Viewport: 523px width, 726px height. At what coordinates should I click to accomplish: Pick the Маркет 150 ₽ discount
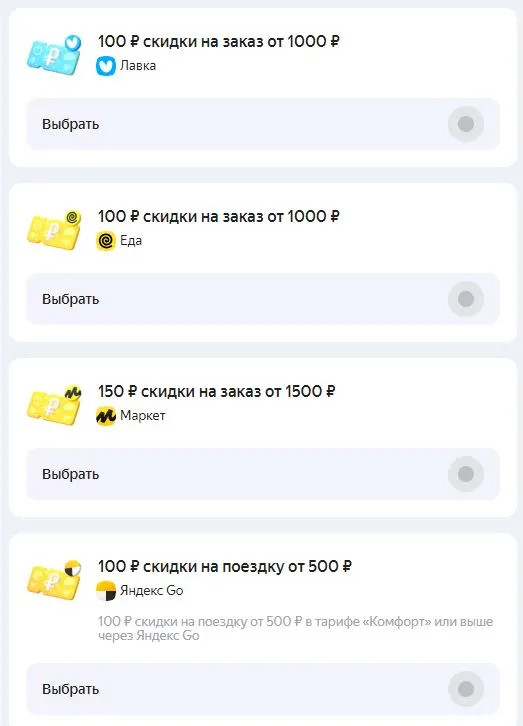(x=263, y=474)
